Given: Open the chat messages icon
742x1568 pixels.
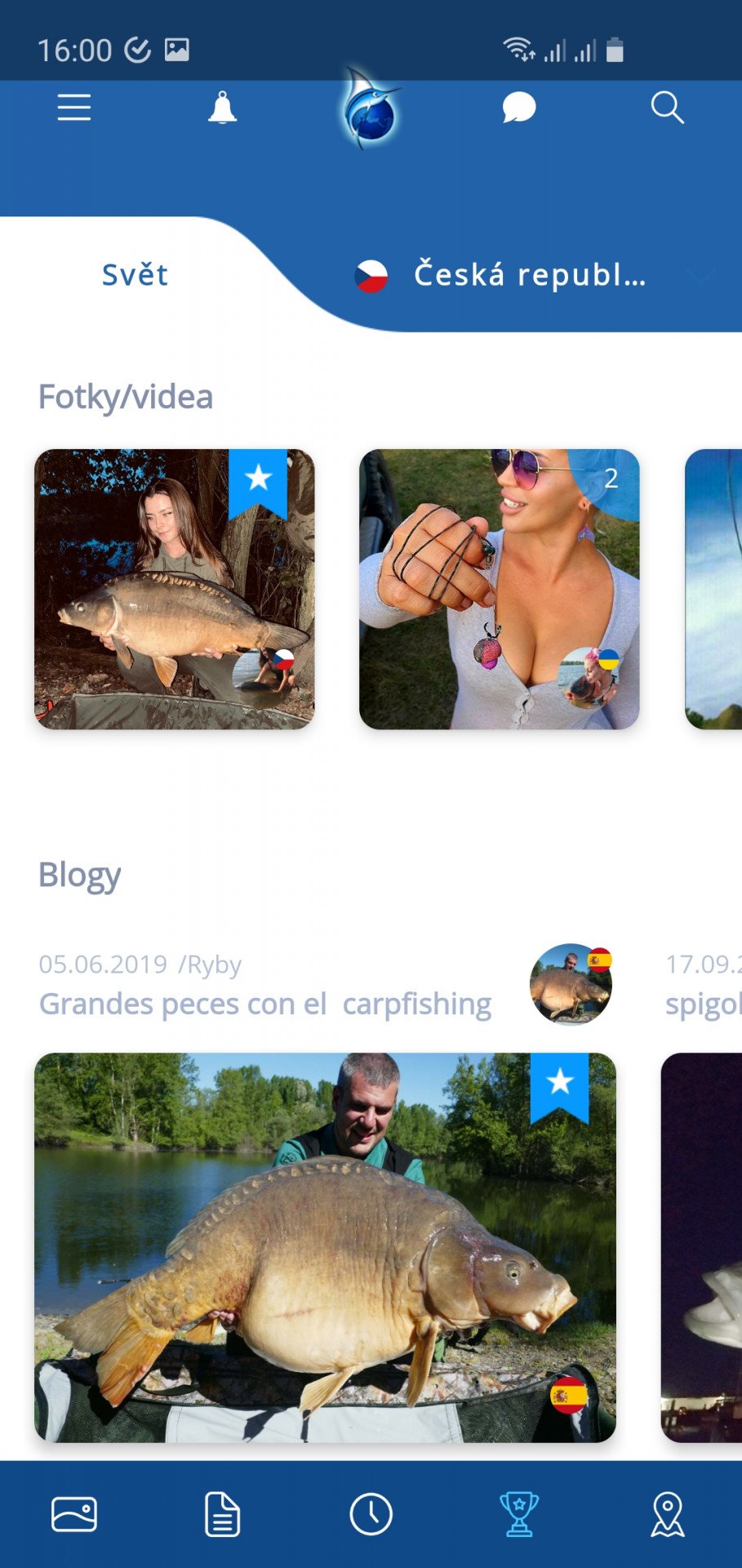Looking at the screenshot, I should coord(519,108).
